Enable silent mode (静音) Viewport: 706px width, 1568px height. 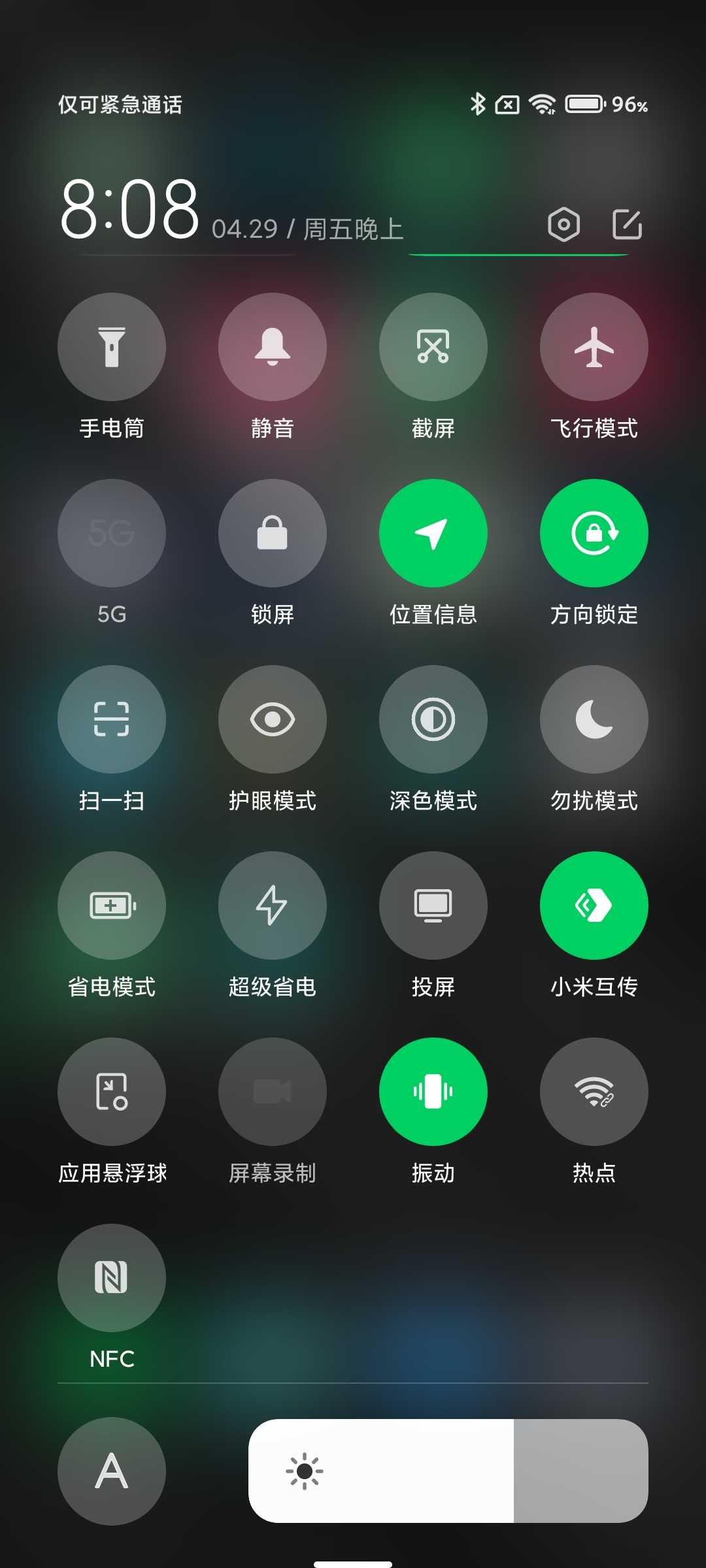pyautogui.click(x=273, y=347)
